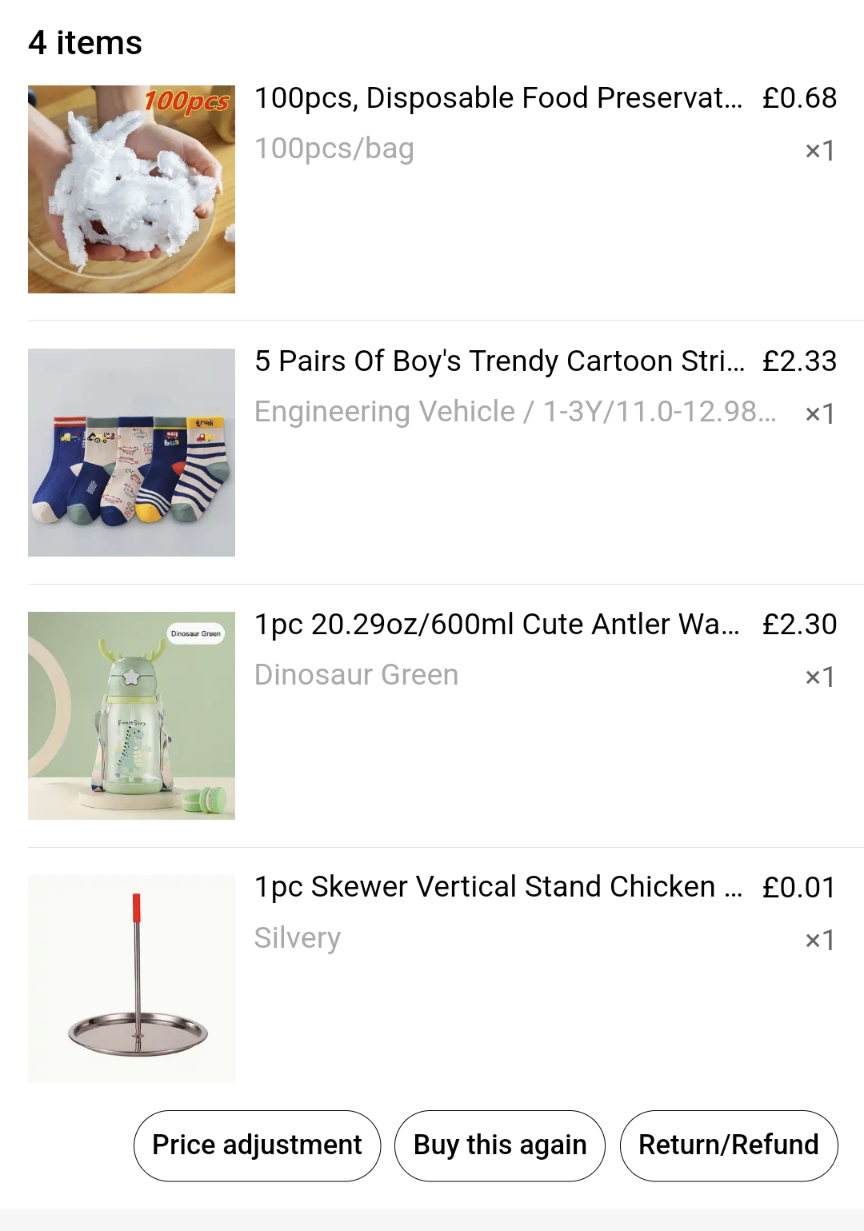Open the Boy's Trendy Cartoon socks item
This screenshot has width=864, height=1231.
(x=499, y=361)
